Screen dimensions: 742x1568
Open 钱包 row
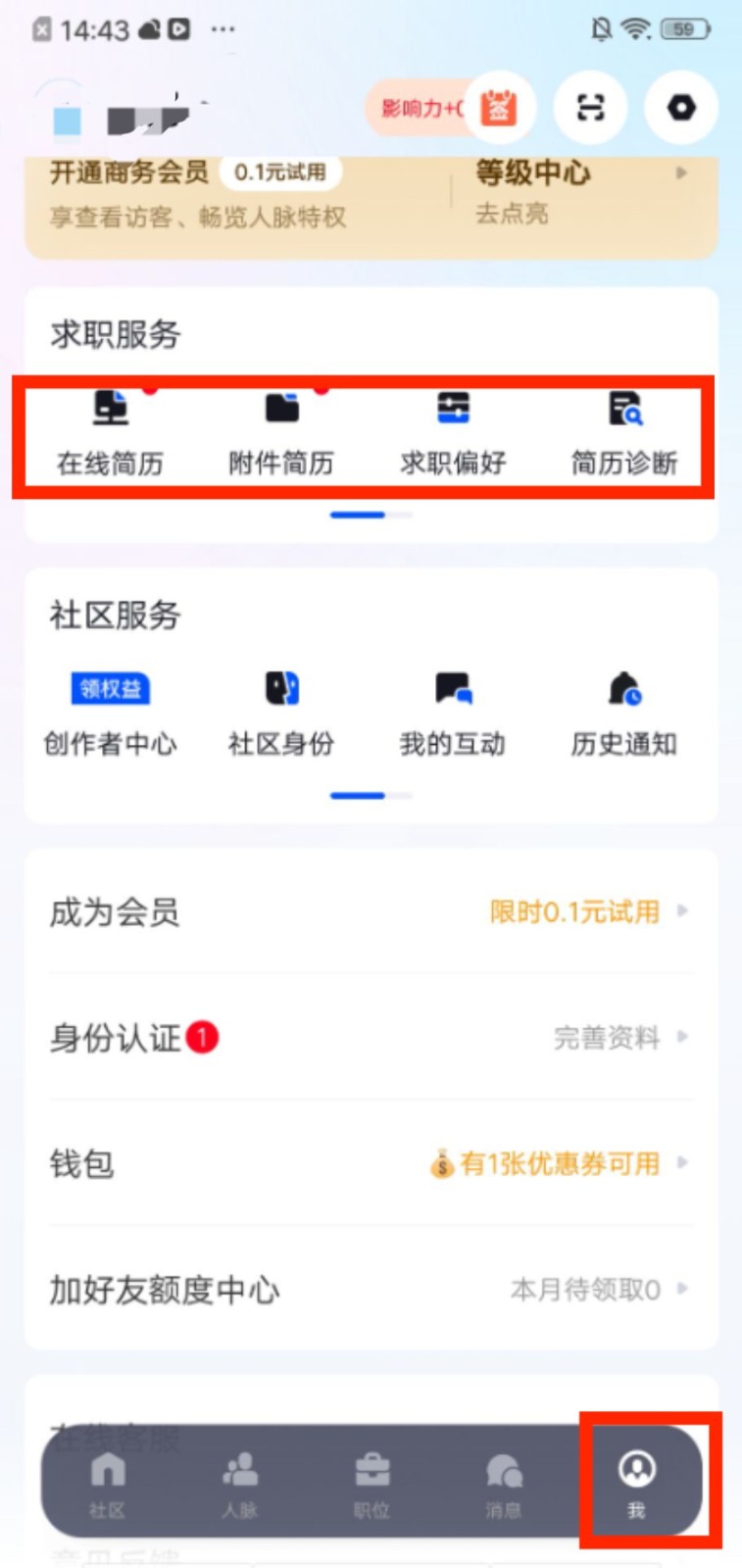(371, 1163)
